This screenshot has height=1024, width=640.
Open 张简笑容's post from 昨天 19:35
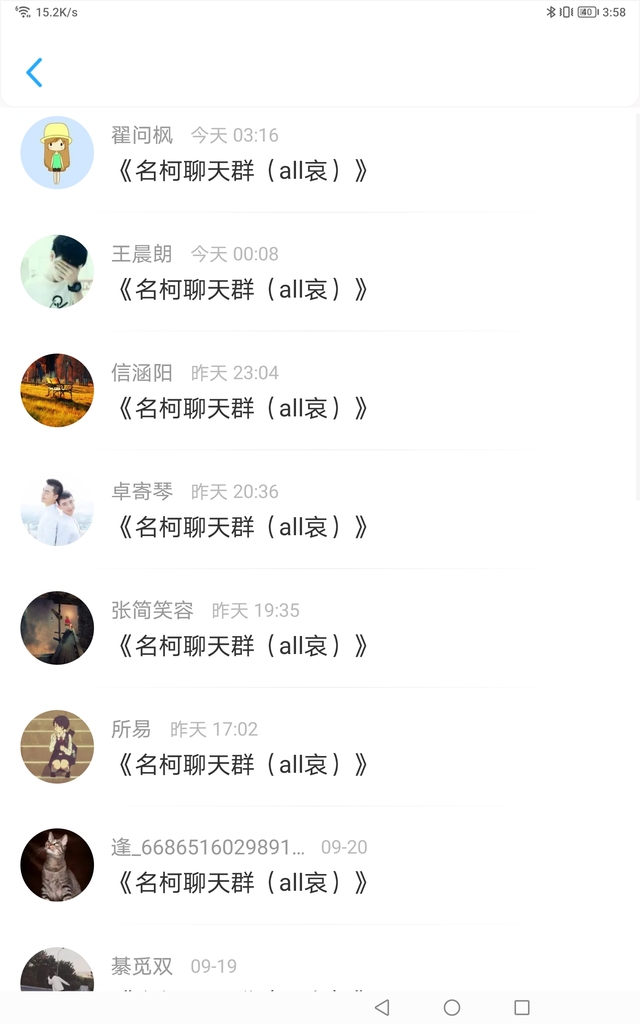point(242,646)
